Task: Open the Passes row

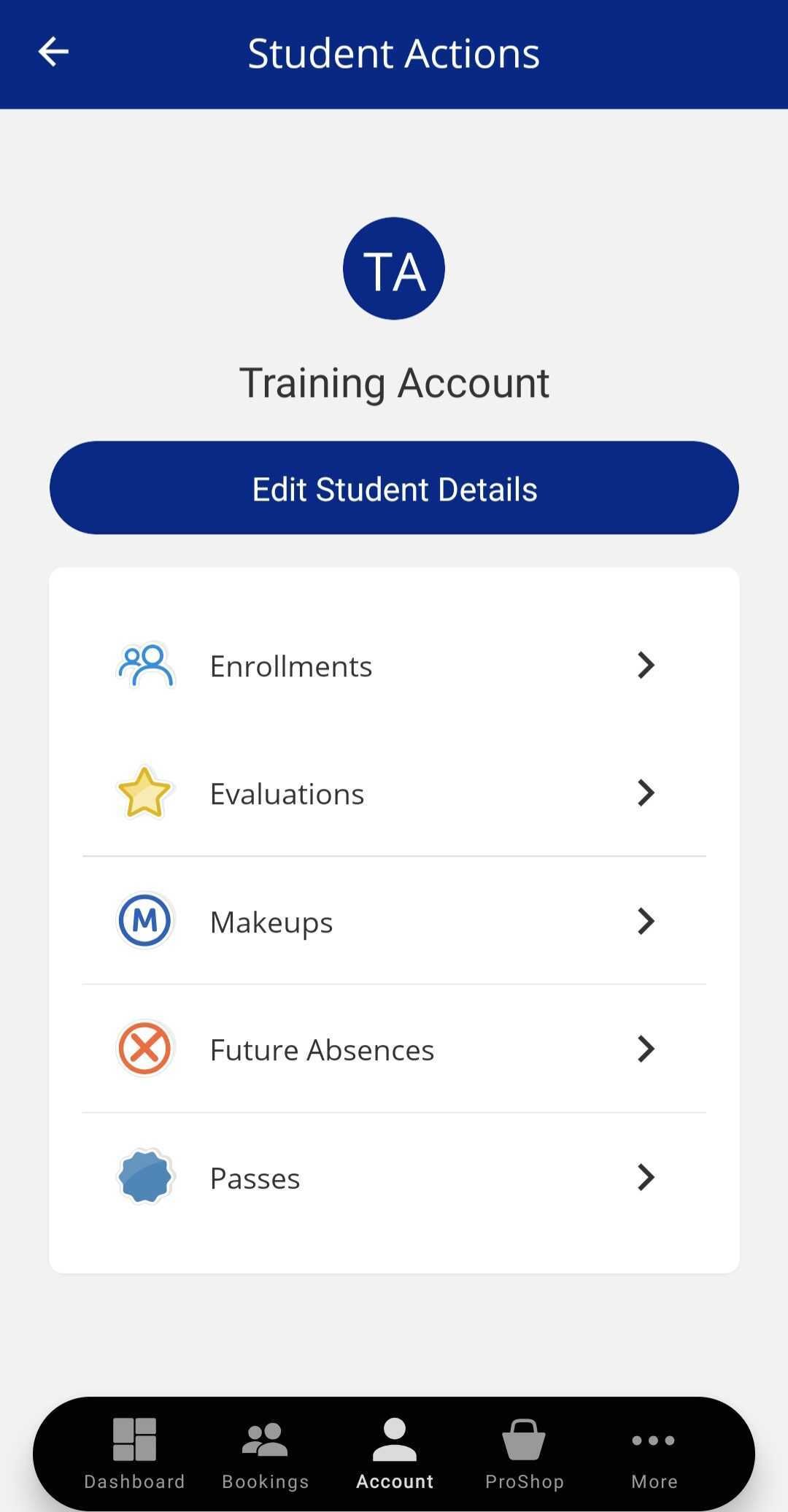Action: (394, 1178)
